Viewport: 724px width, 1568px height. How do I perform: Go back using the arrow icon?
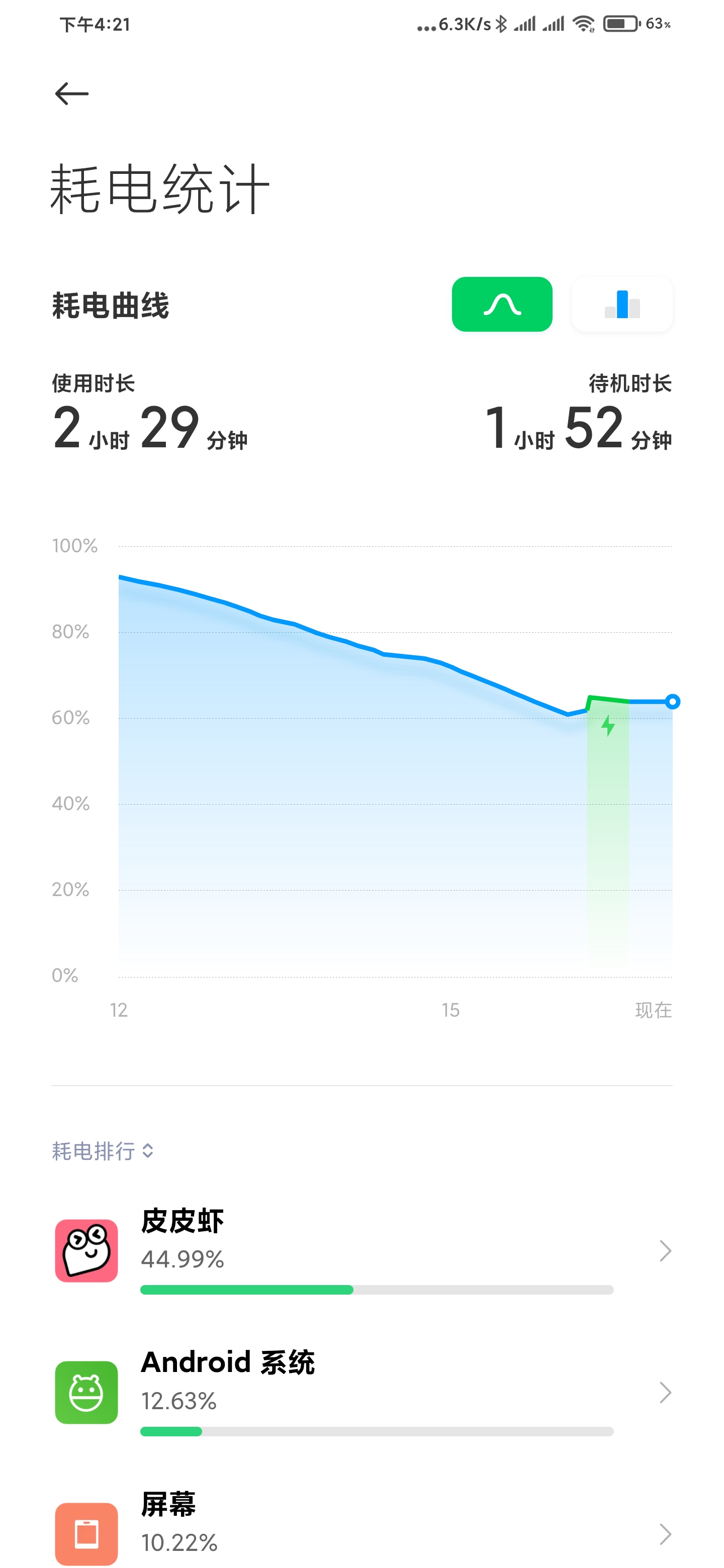[72, 94]
